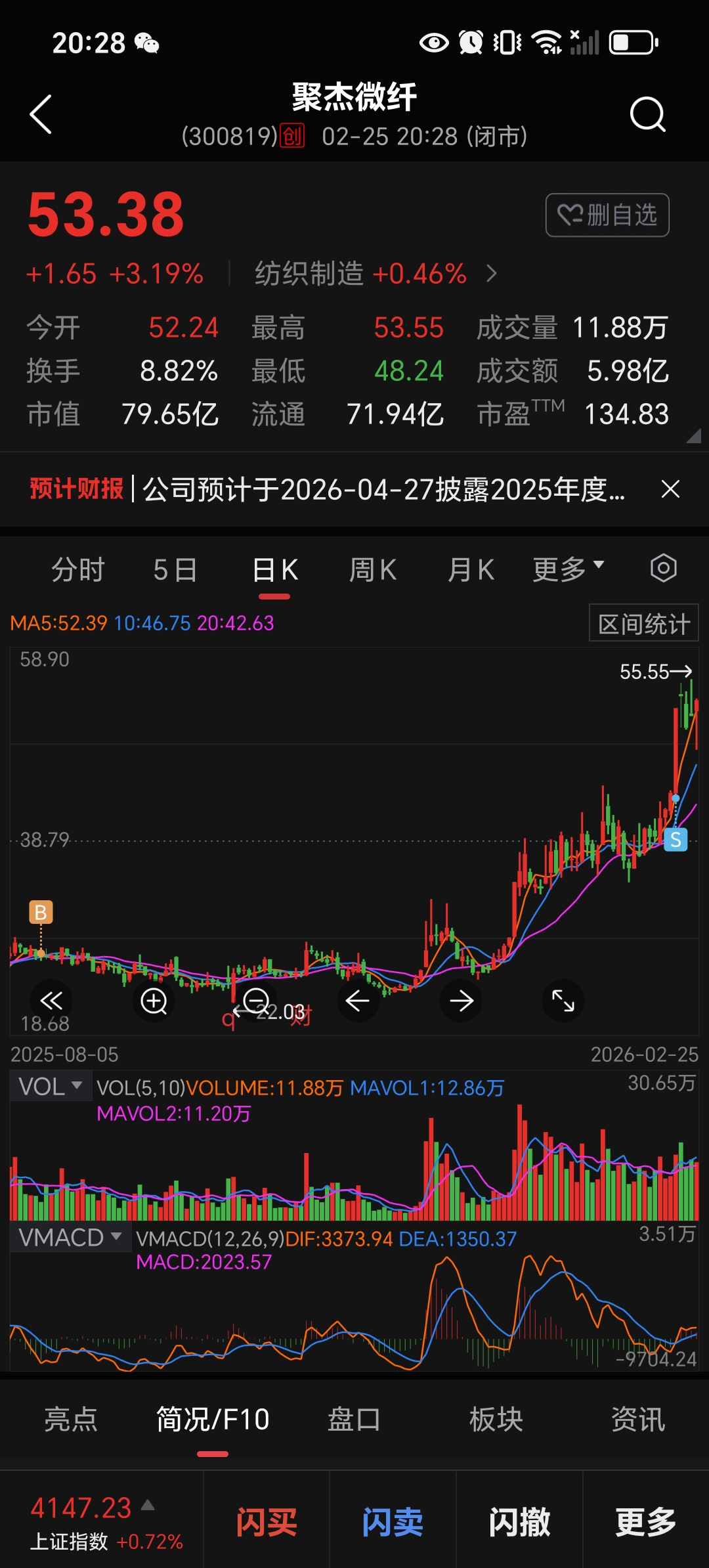Expand the 更多 chart period dropdown

pos(568,569)
